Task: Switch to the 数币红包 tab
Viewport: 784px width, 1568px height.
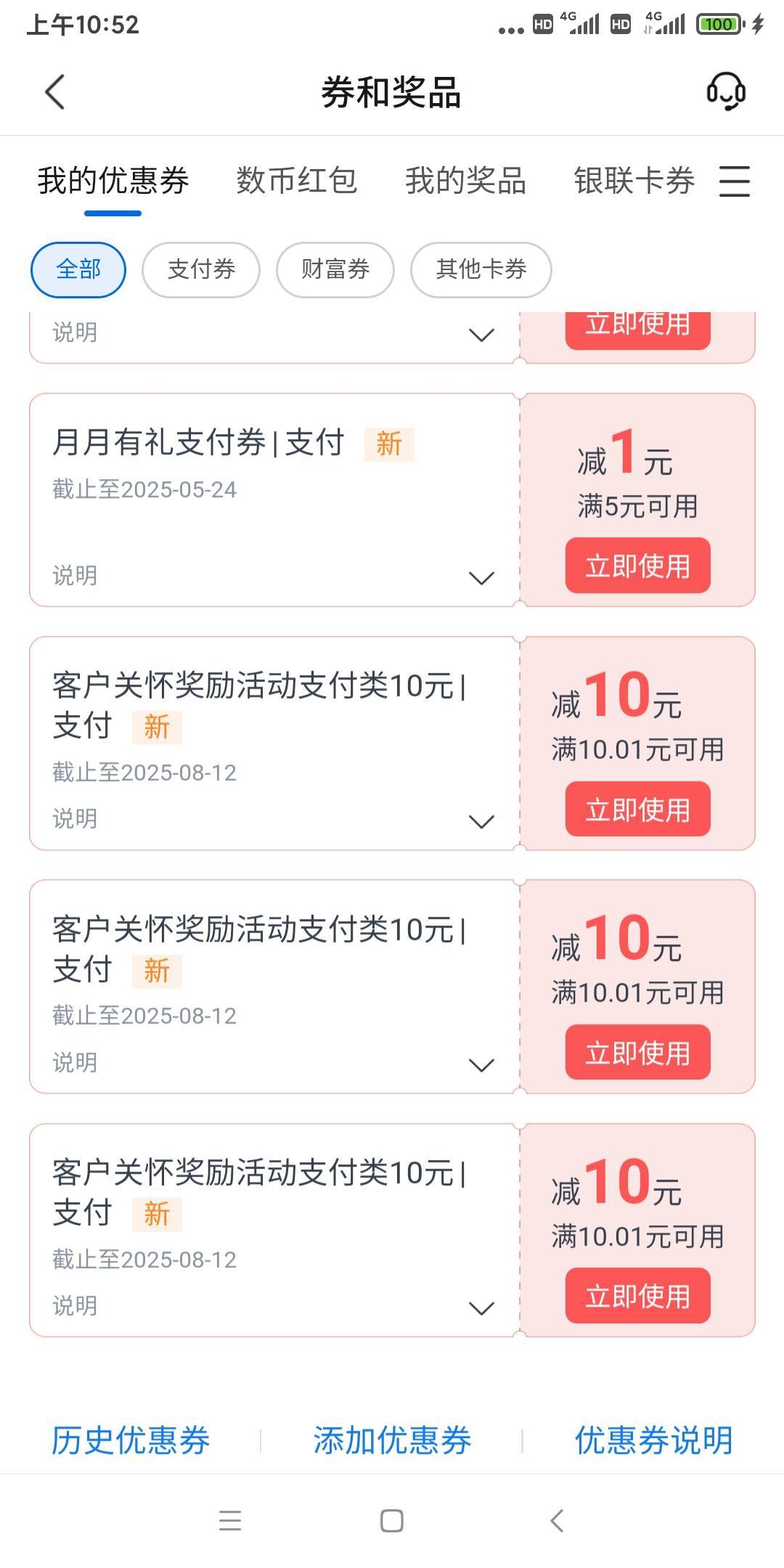Action: [296, 181]
